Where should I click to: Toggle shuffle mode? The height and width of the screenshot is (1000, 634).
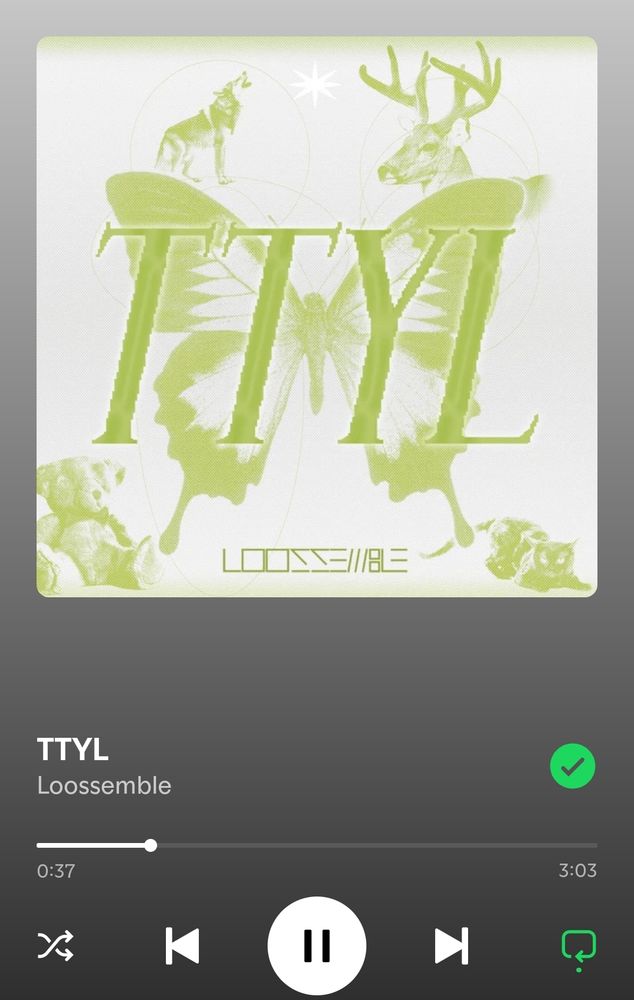[x=55, y=945]
